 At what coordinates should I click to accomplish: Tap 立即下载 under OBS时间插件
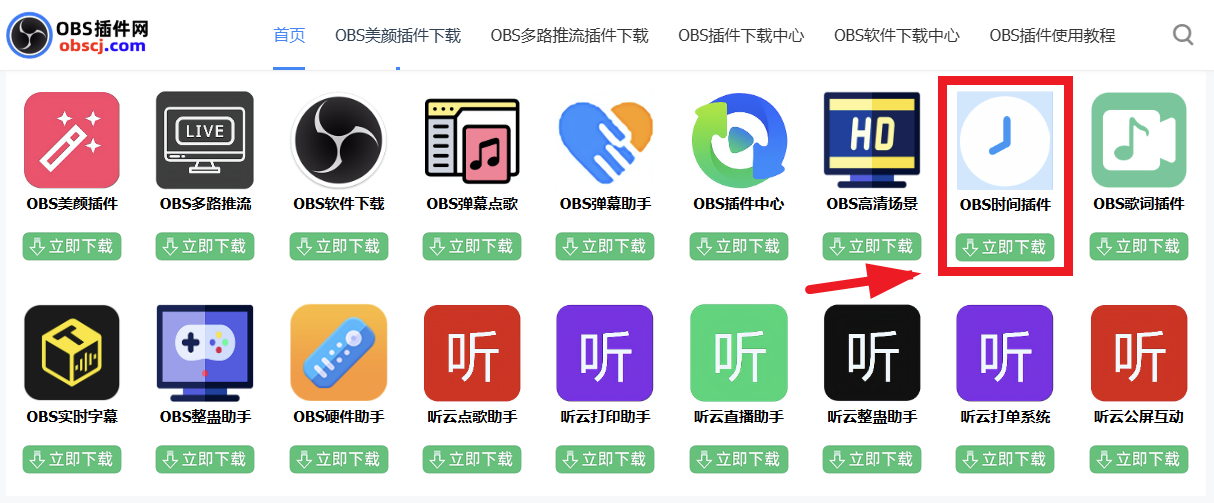pyautogui.click(x=1005, y=247)
